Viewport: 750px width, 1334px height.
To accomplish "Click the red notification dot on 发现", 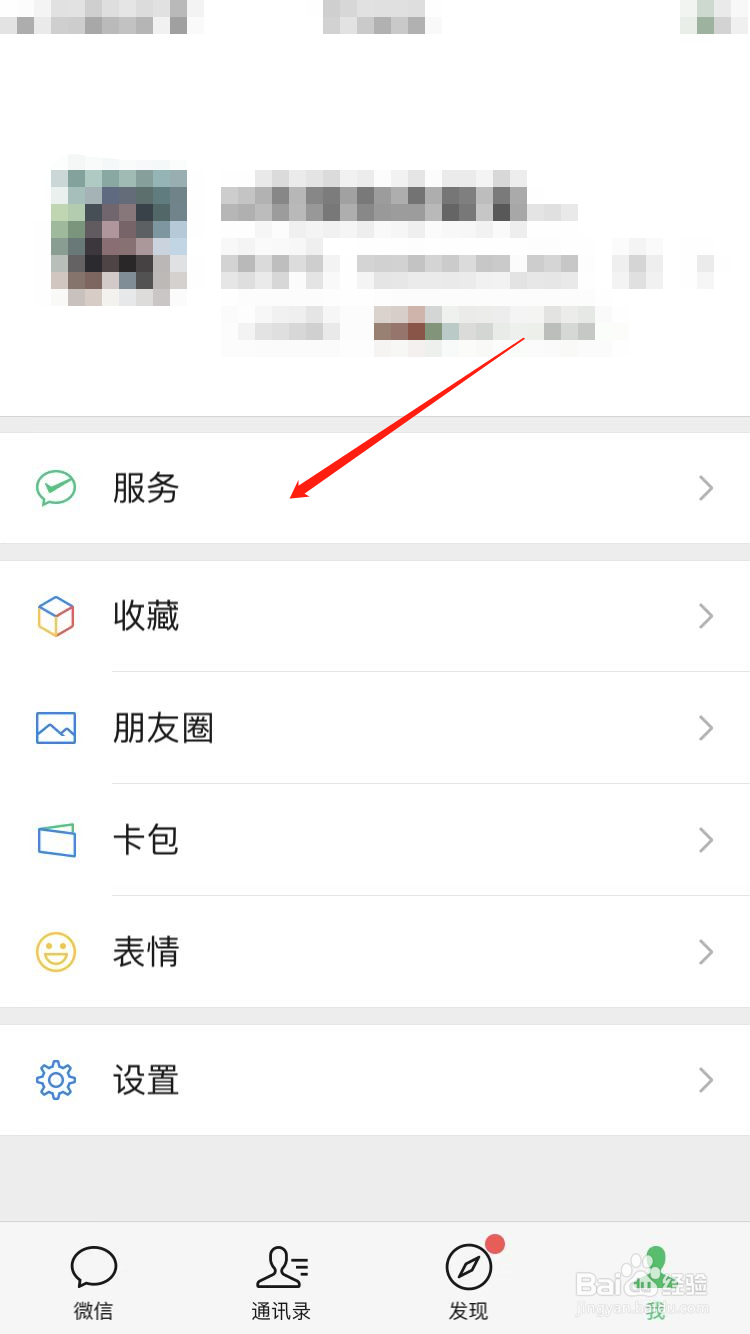I will point(497,1244).
